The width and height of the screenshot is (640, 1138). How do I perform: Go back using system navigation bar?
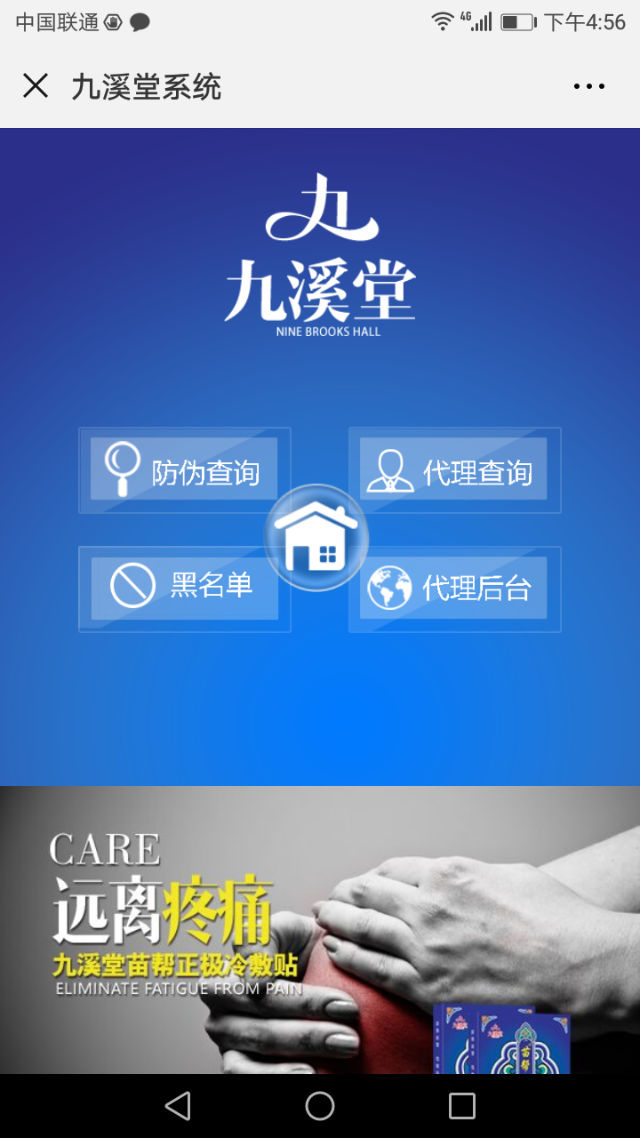point(178,1105)
